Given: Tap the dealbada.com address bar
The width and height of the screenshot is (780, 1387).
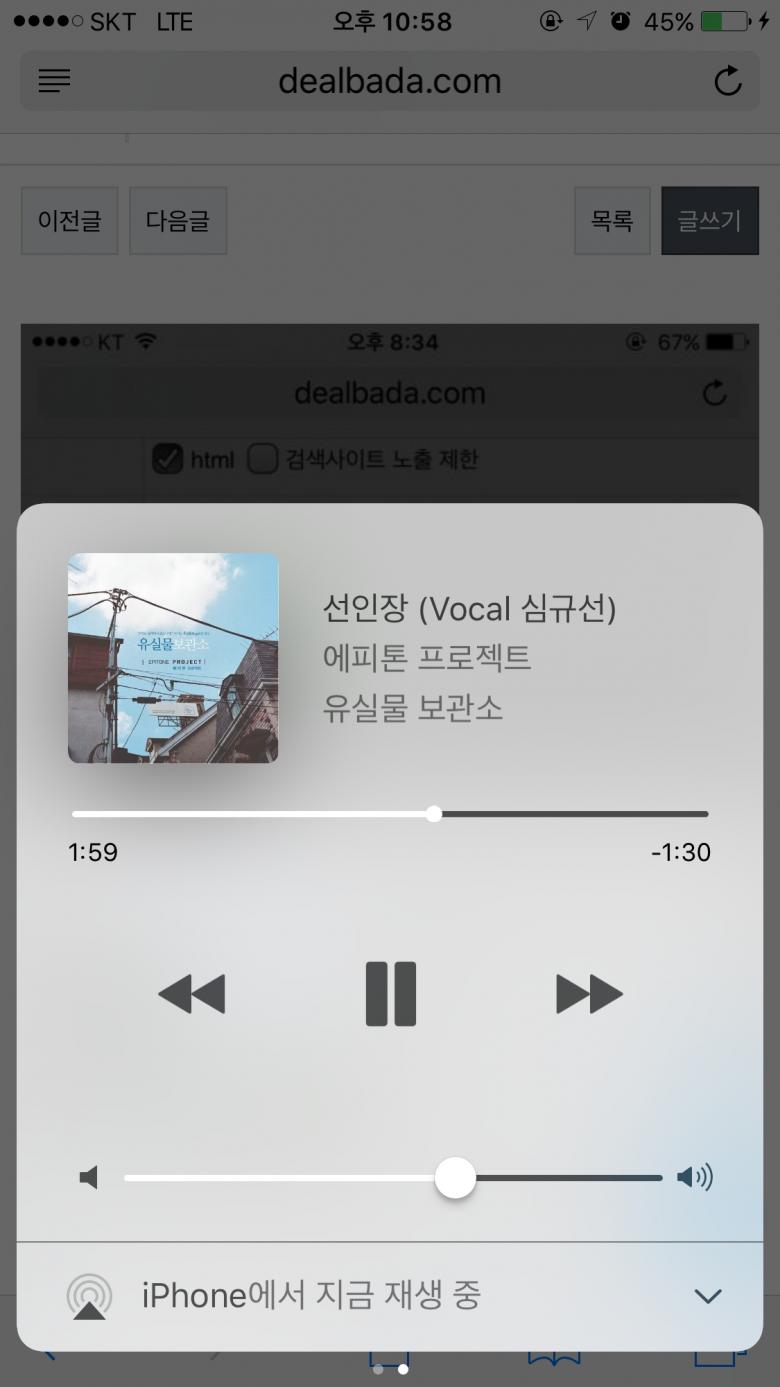Looking at the screenshot, I should (389, 81).
